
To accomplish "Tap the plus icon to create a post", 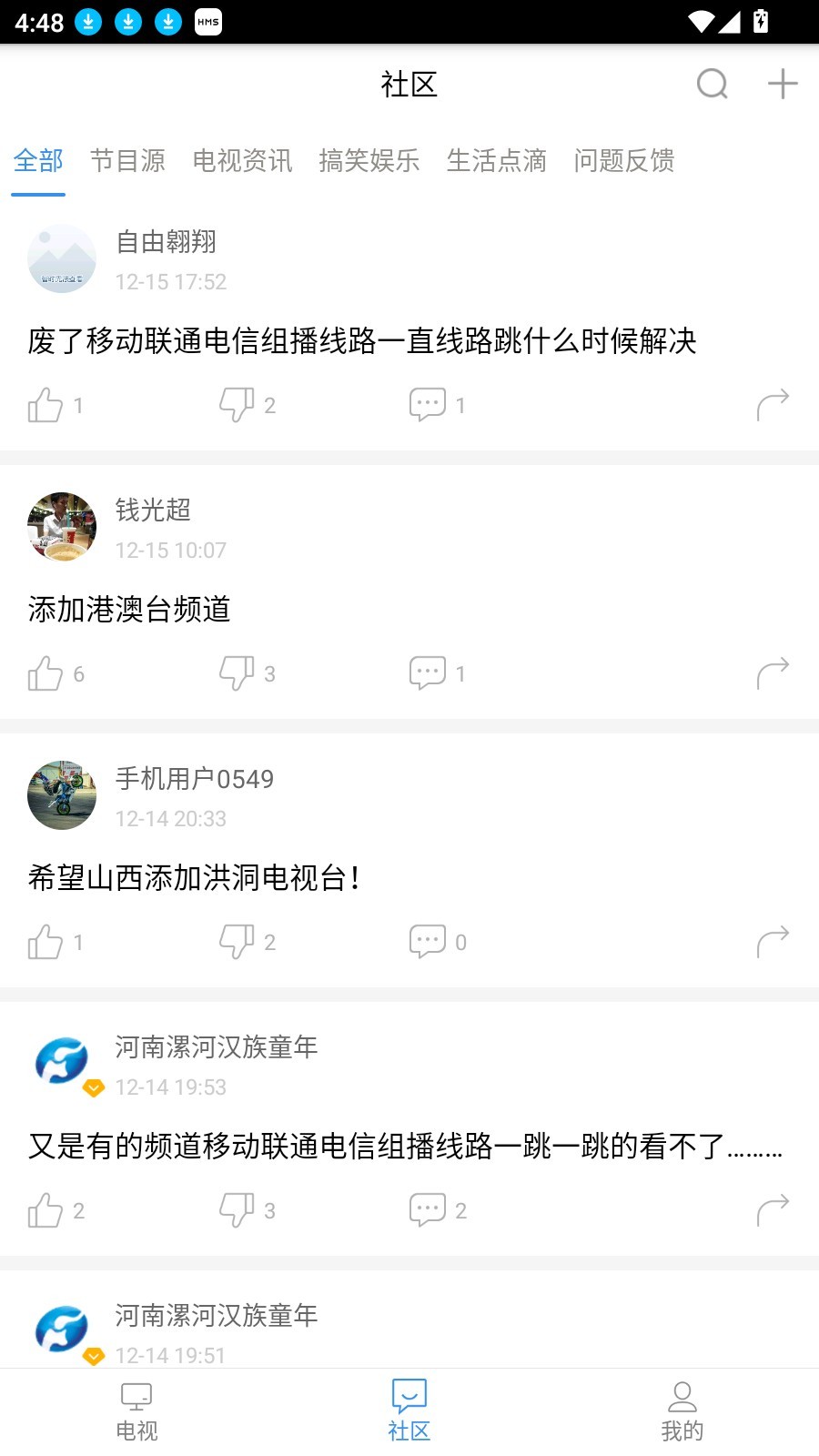I will (x=781, y=84).
